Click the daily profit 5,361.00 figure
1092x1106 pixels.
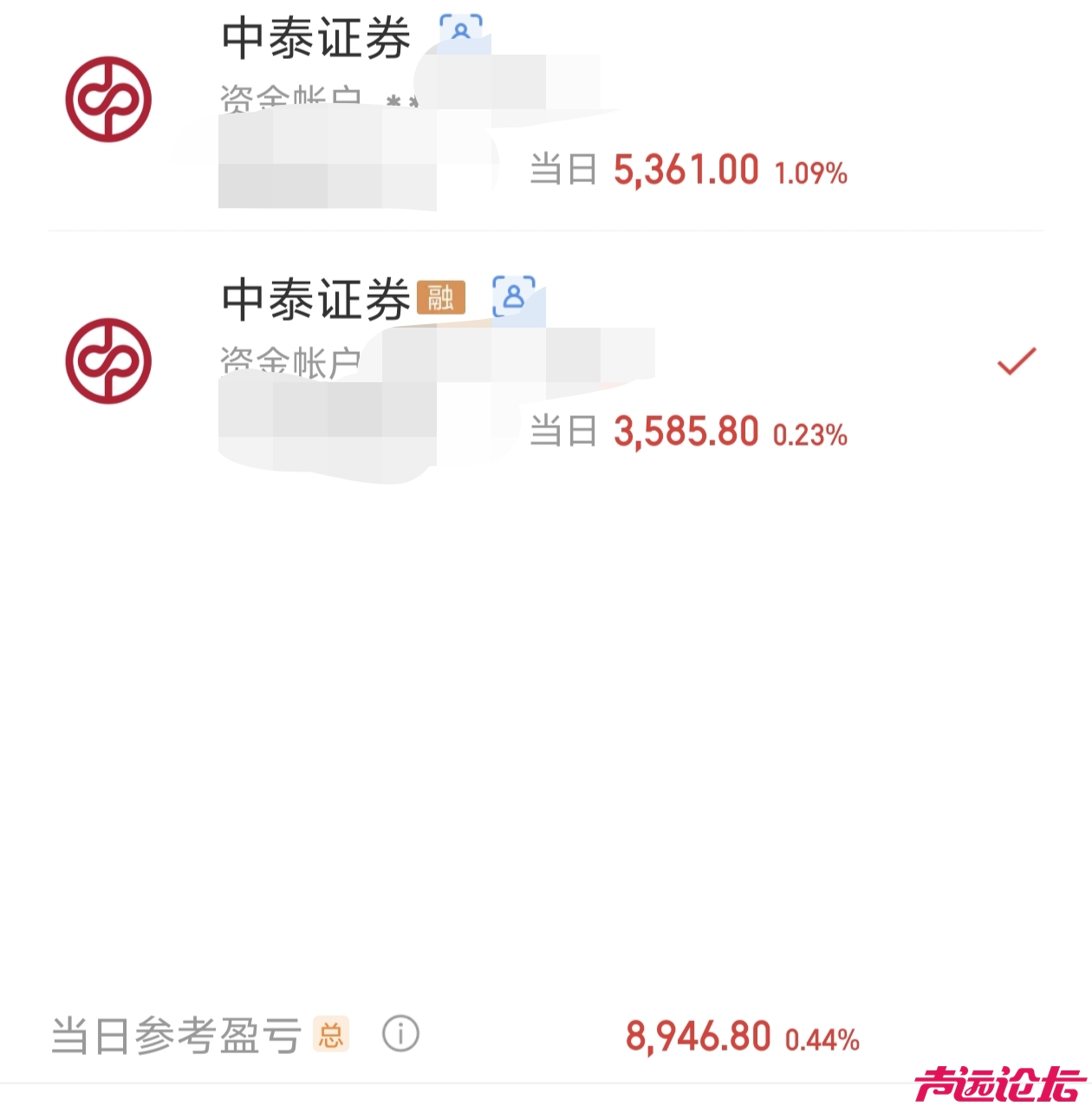click(685, 168)
